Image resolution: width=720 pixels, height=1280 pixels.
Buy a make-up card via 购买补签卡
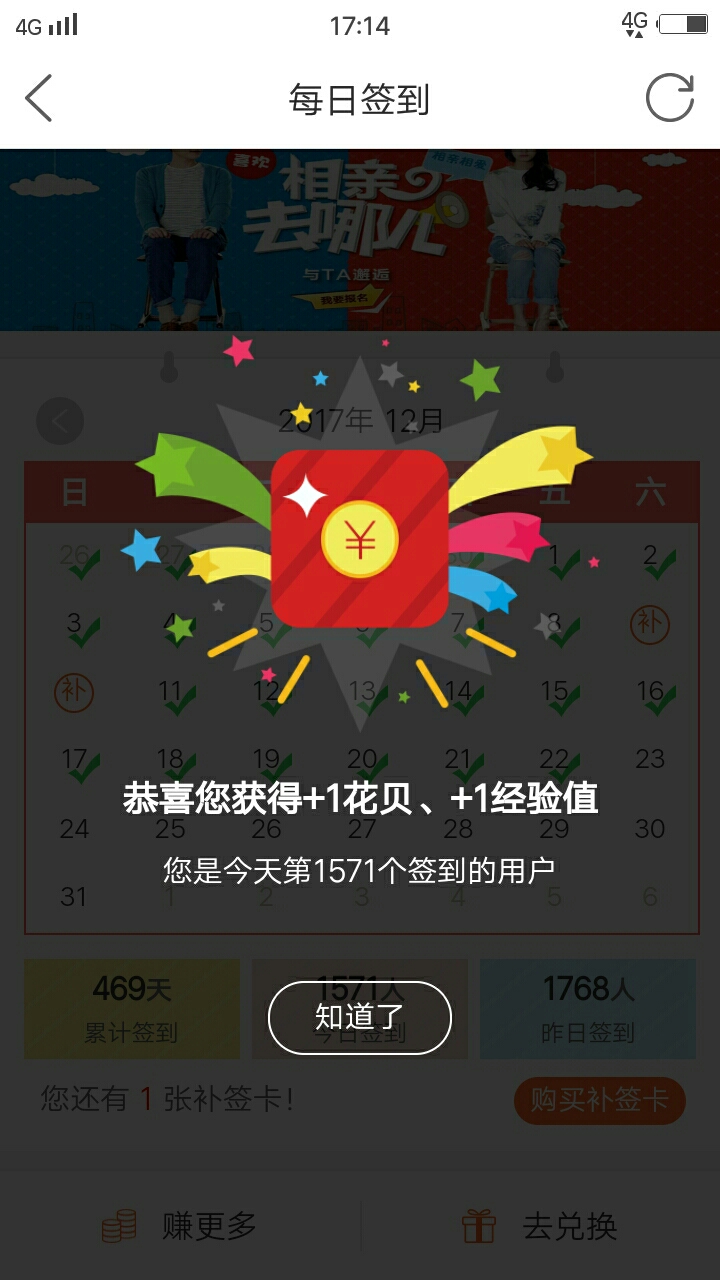coord(599,1101)
